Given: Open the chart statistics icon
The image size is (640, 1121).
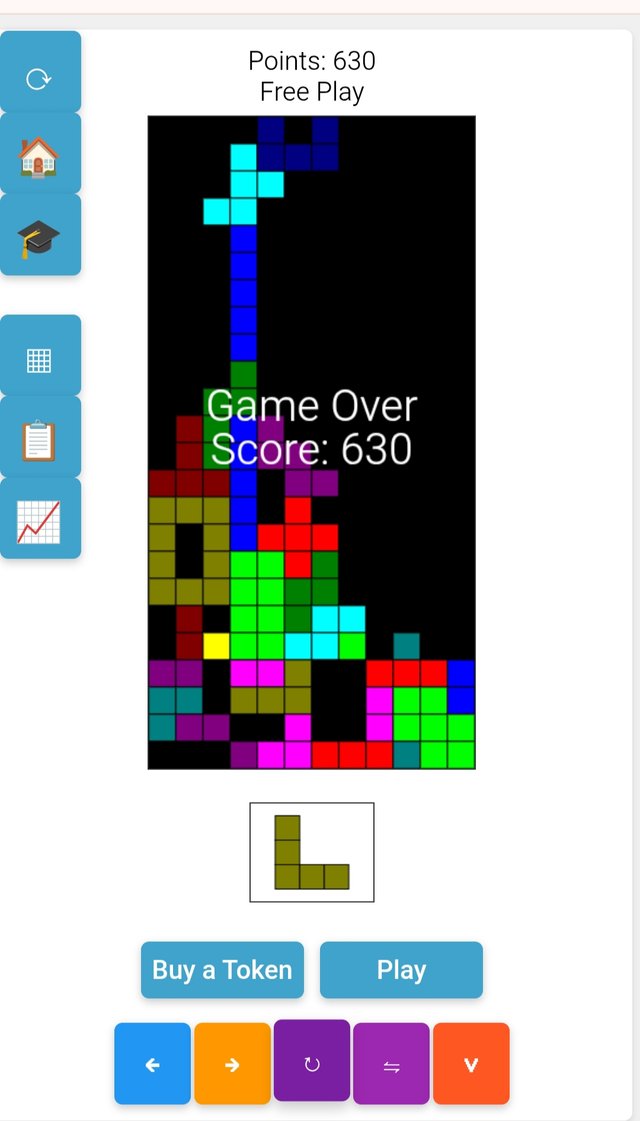Looking at the screenshot, I should click(x=39, y=521).
